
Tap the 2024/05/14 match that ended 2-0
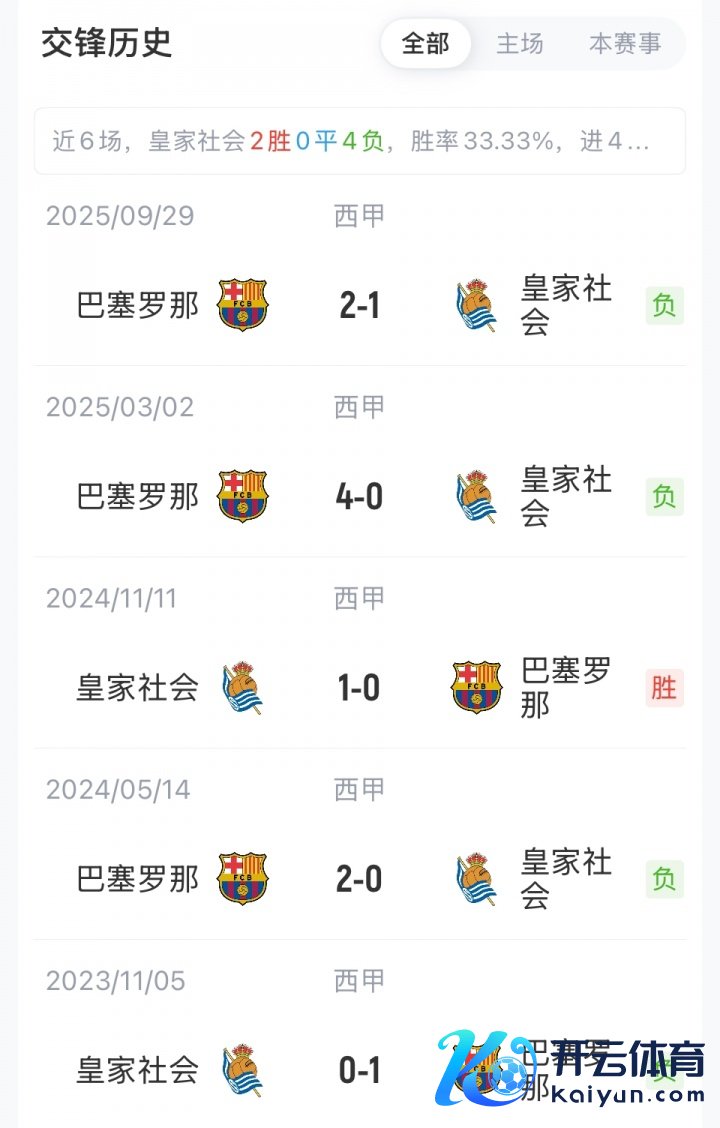[359, 879]
